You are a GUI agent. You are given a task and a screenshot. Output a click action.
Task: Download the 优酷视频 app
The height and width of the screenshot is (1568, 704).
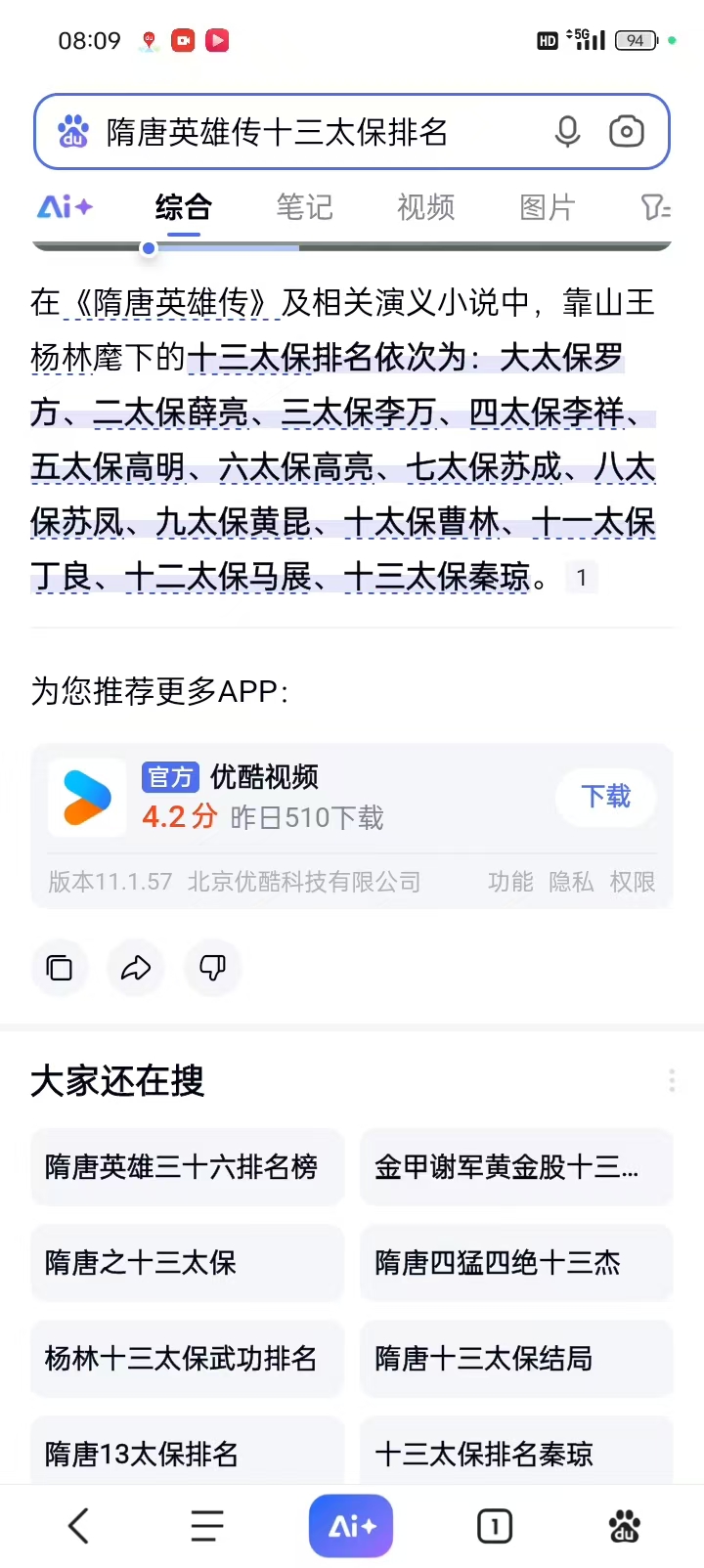pyautogui.click(x=605, y=797)
